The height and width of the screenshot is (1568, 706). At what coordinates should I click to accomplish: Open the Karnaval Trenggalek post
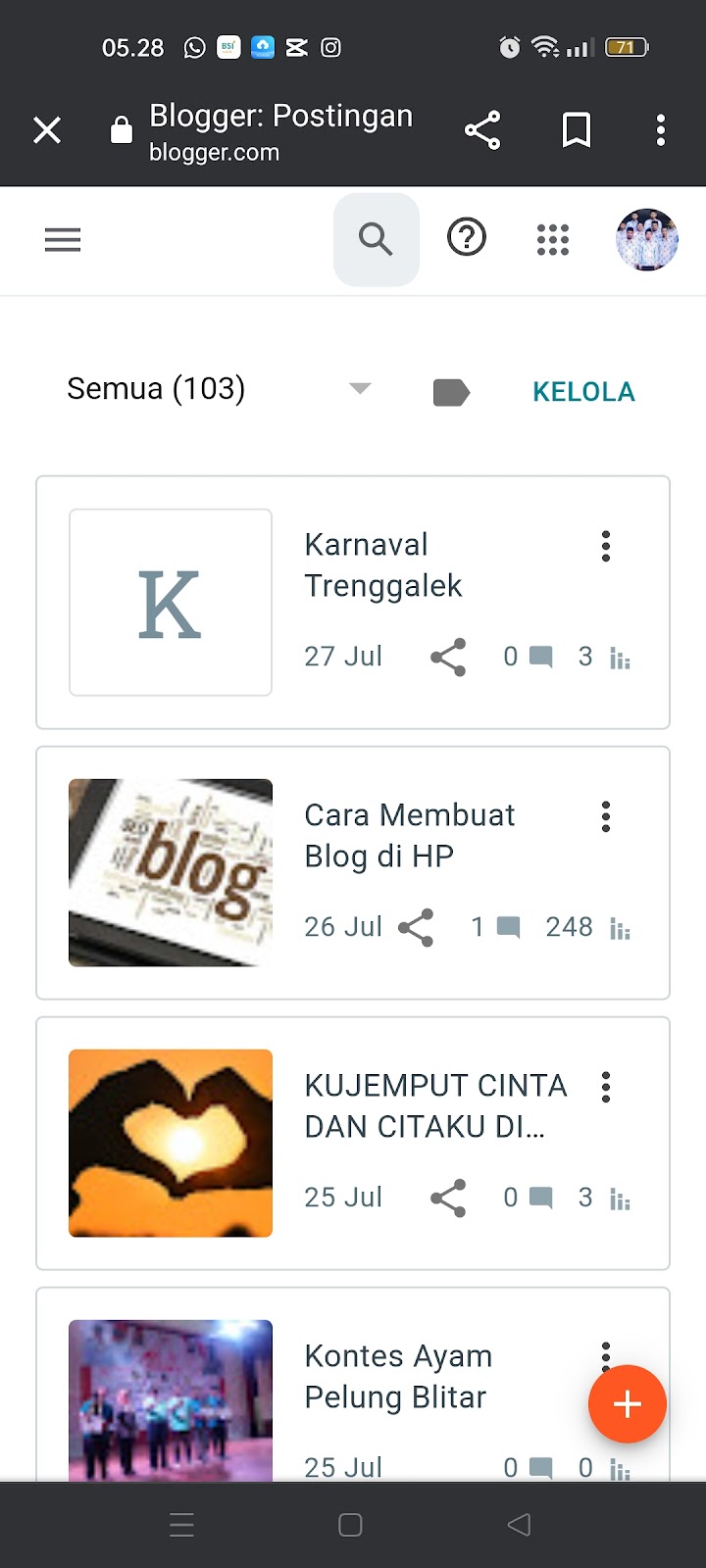pos(382,565)
